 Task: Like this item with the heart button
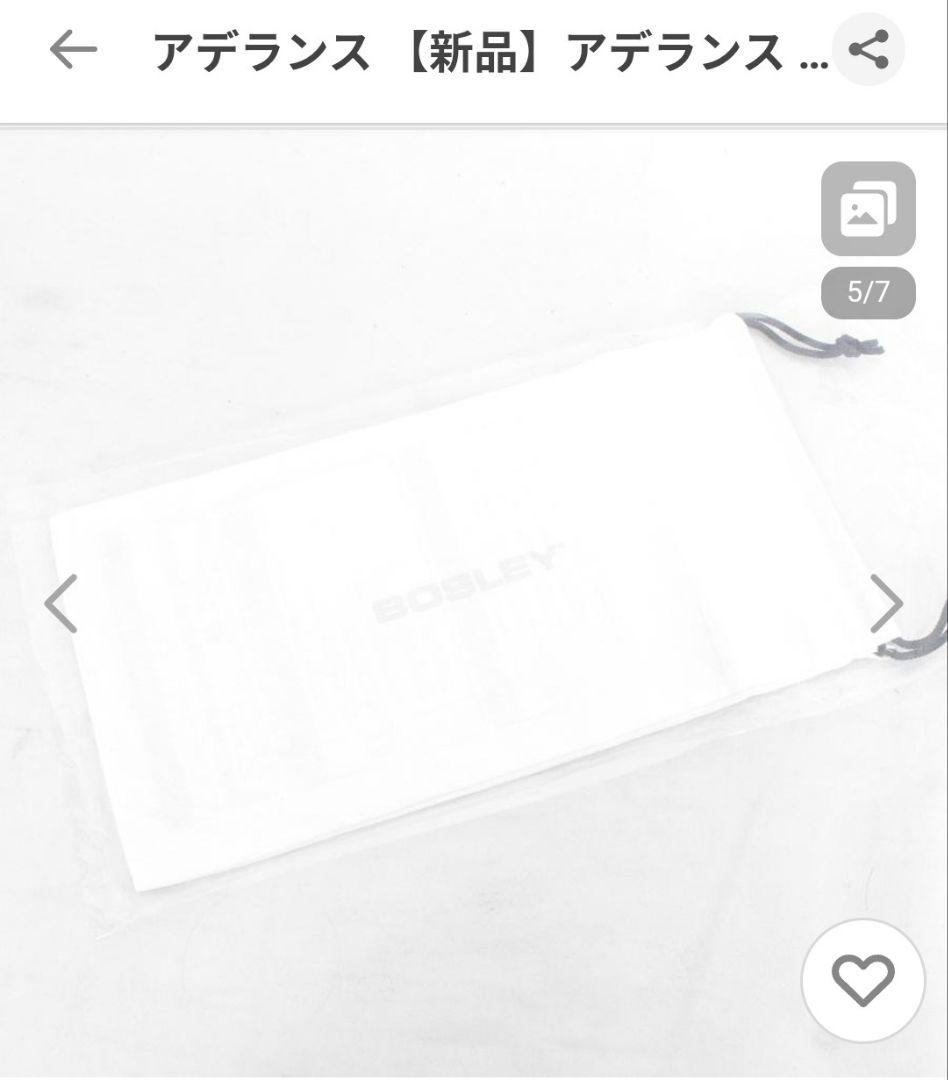click(863, 981)
